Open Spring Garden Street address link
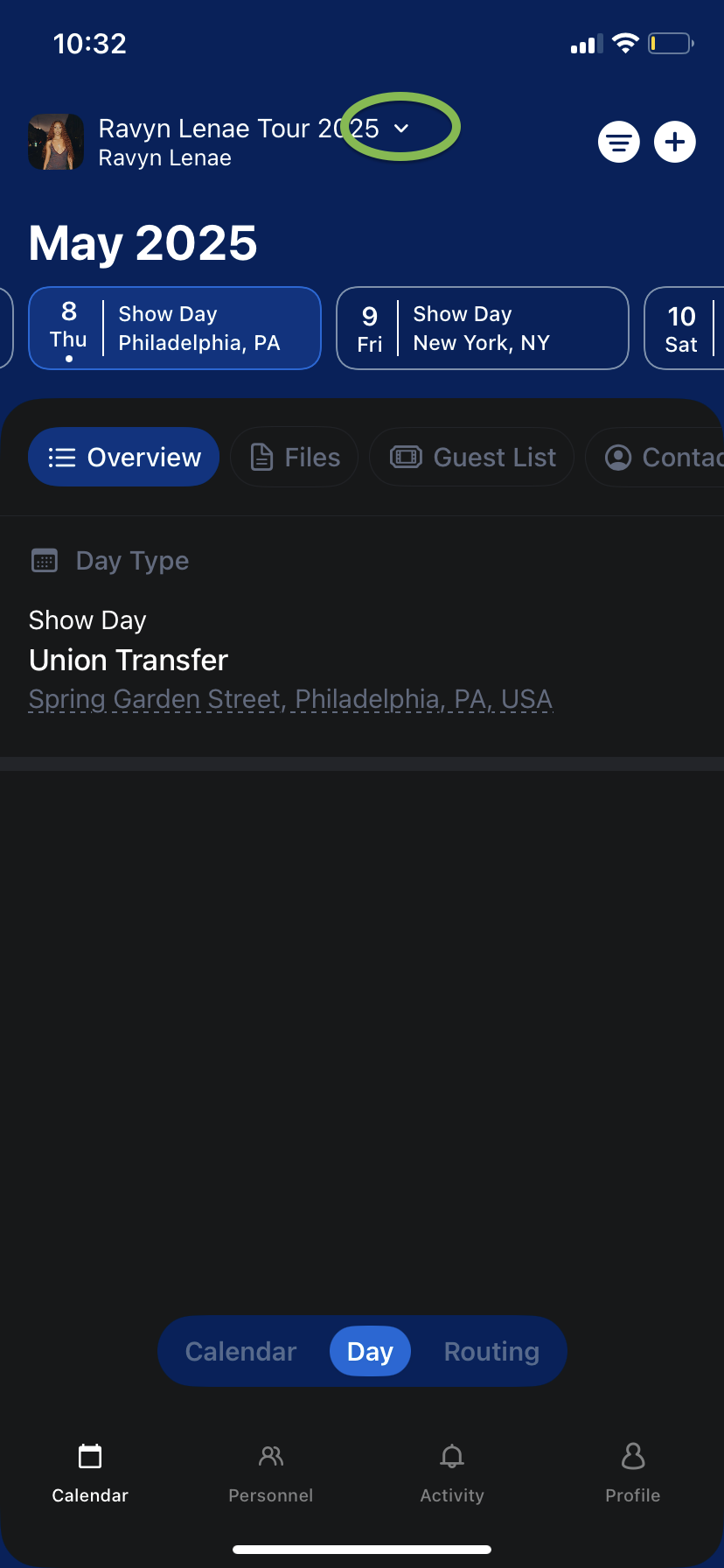The width and height of the screenshot is (724, 1568). coord(290,699)
